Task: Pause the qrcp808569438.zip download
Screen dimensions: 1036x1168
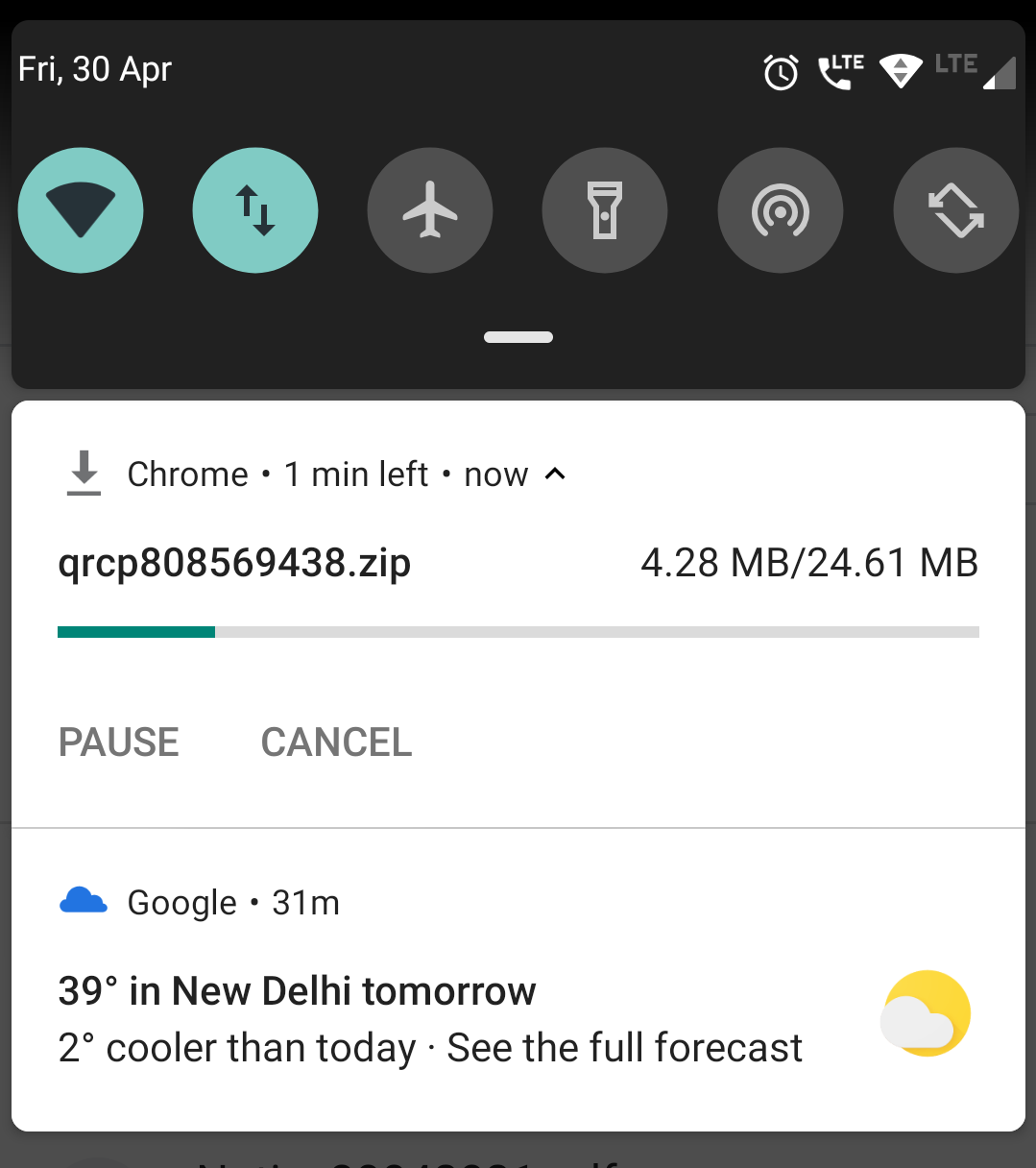Action: (x=119, y=742)
